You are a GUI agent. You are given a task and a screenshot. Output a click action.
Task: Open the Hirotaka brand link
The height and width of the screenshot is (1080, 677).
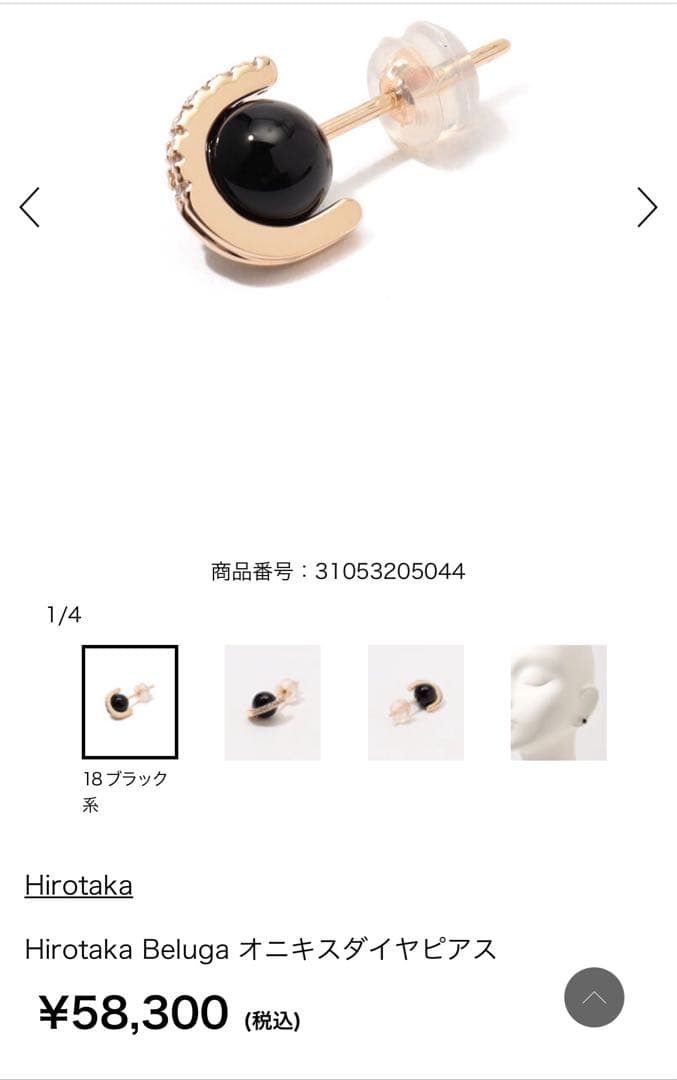79,885
